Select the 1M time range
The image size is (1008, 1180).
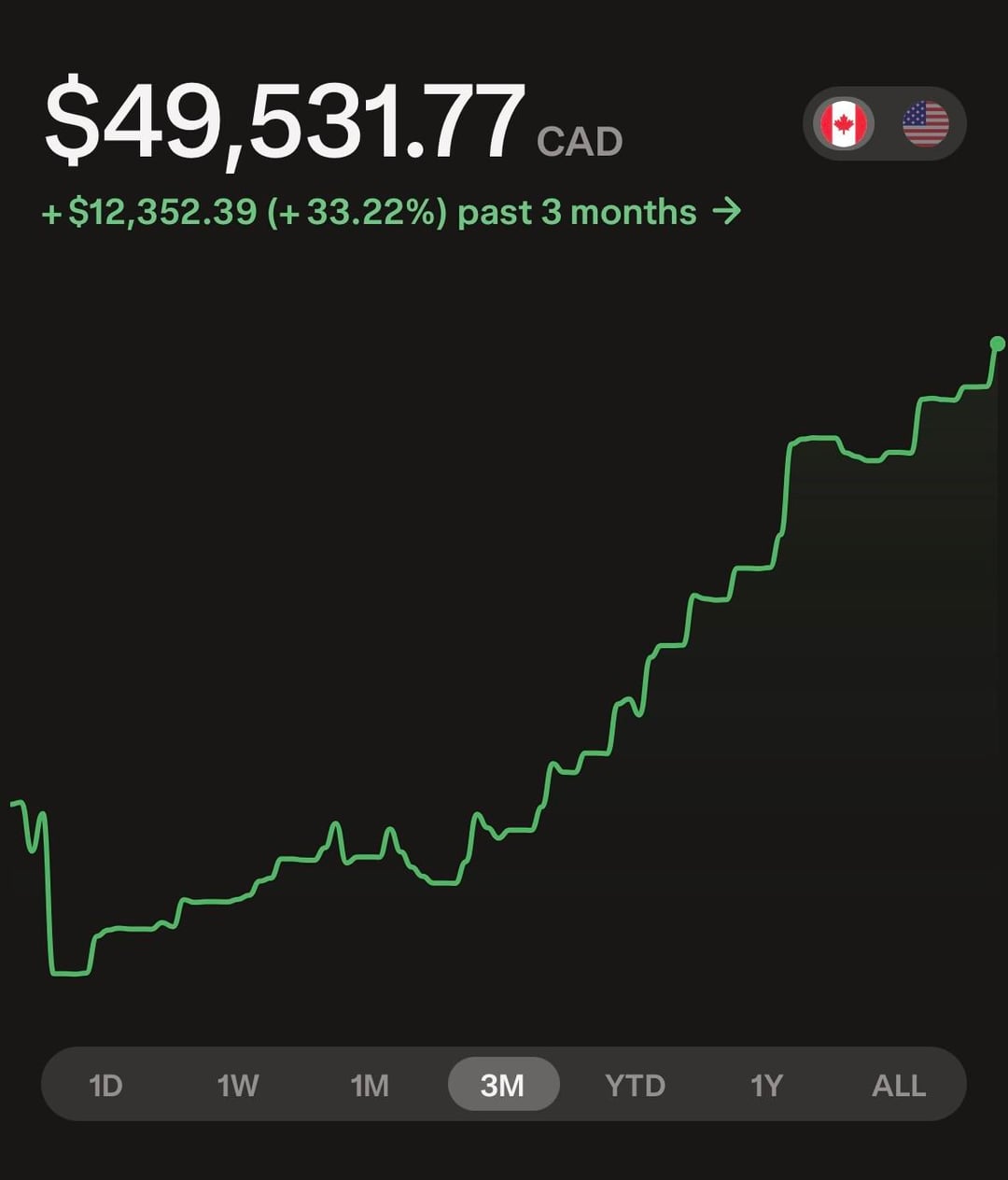pos(370,1086)
